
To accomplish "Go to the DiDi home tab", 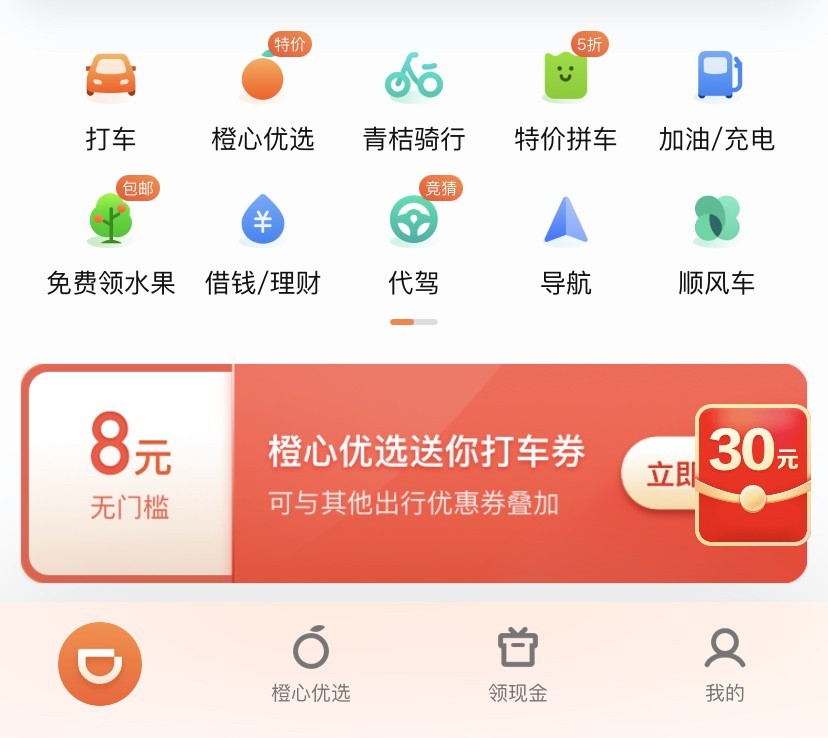I will point(100,664).
